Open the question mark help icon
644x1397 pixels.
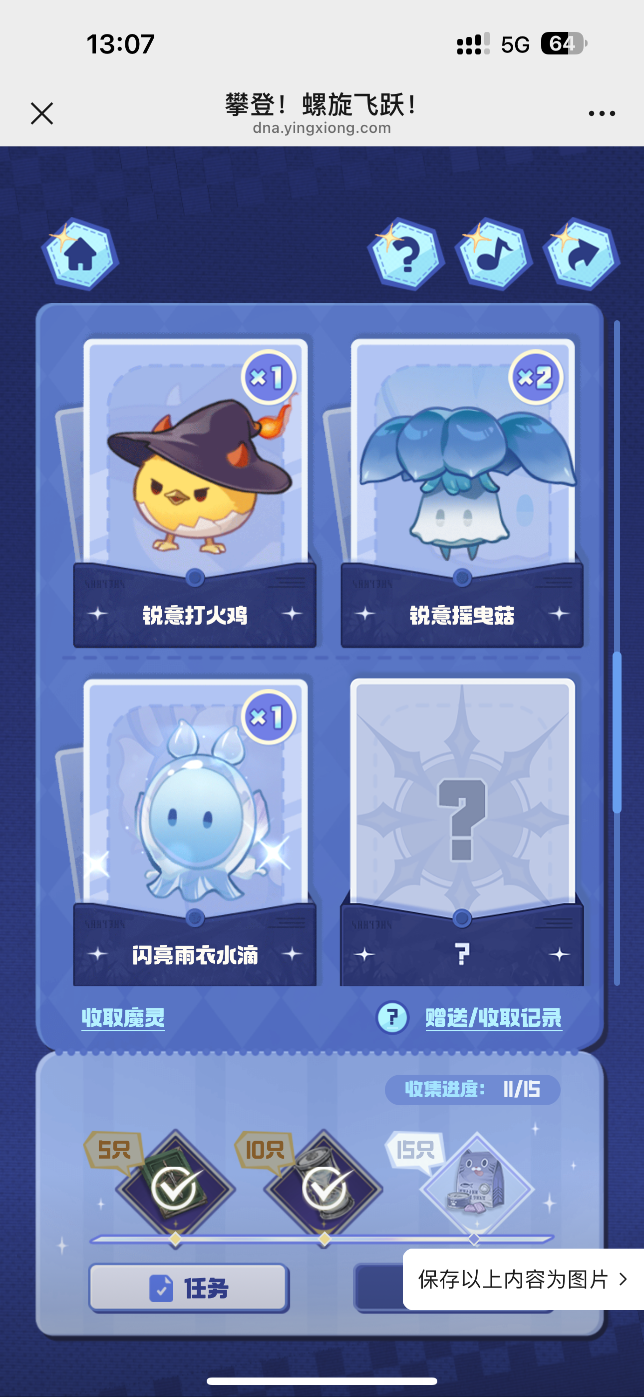[406, 254]
